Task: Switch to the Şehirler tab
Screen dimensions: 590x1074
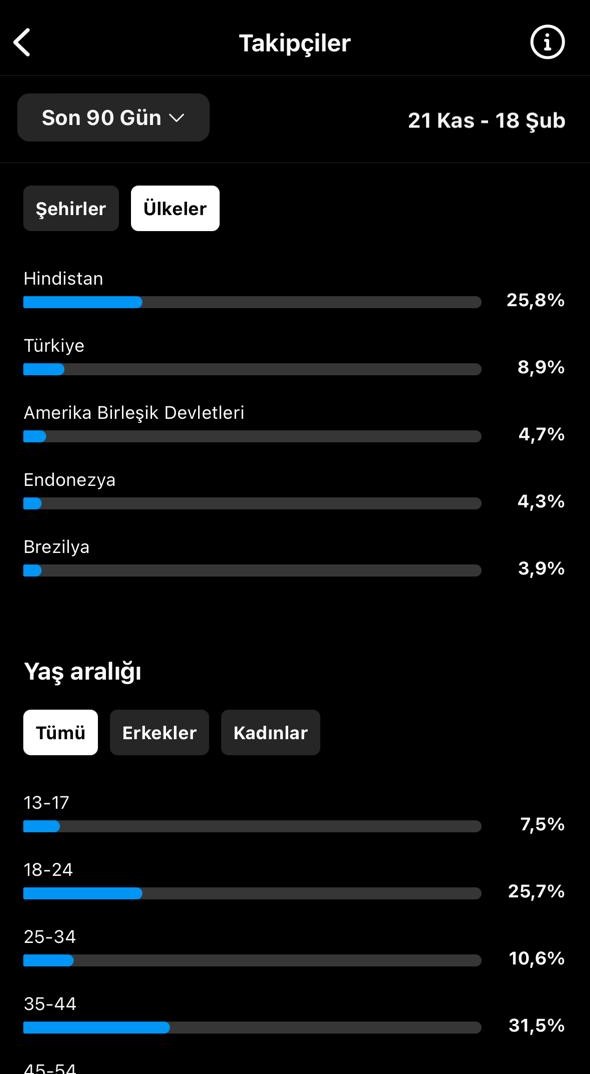Action: [71, 208]
